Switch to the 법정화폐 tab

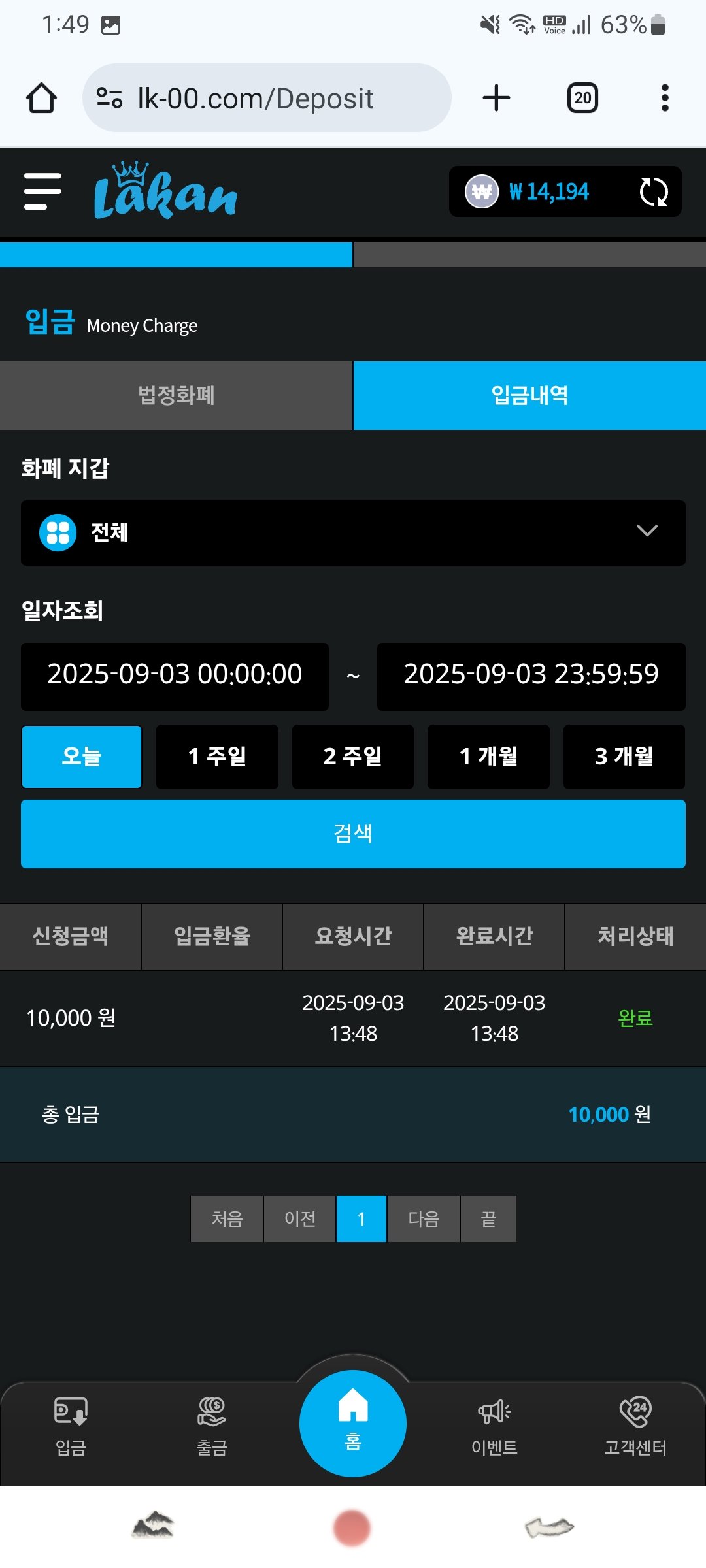176,395
